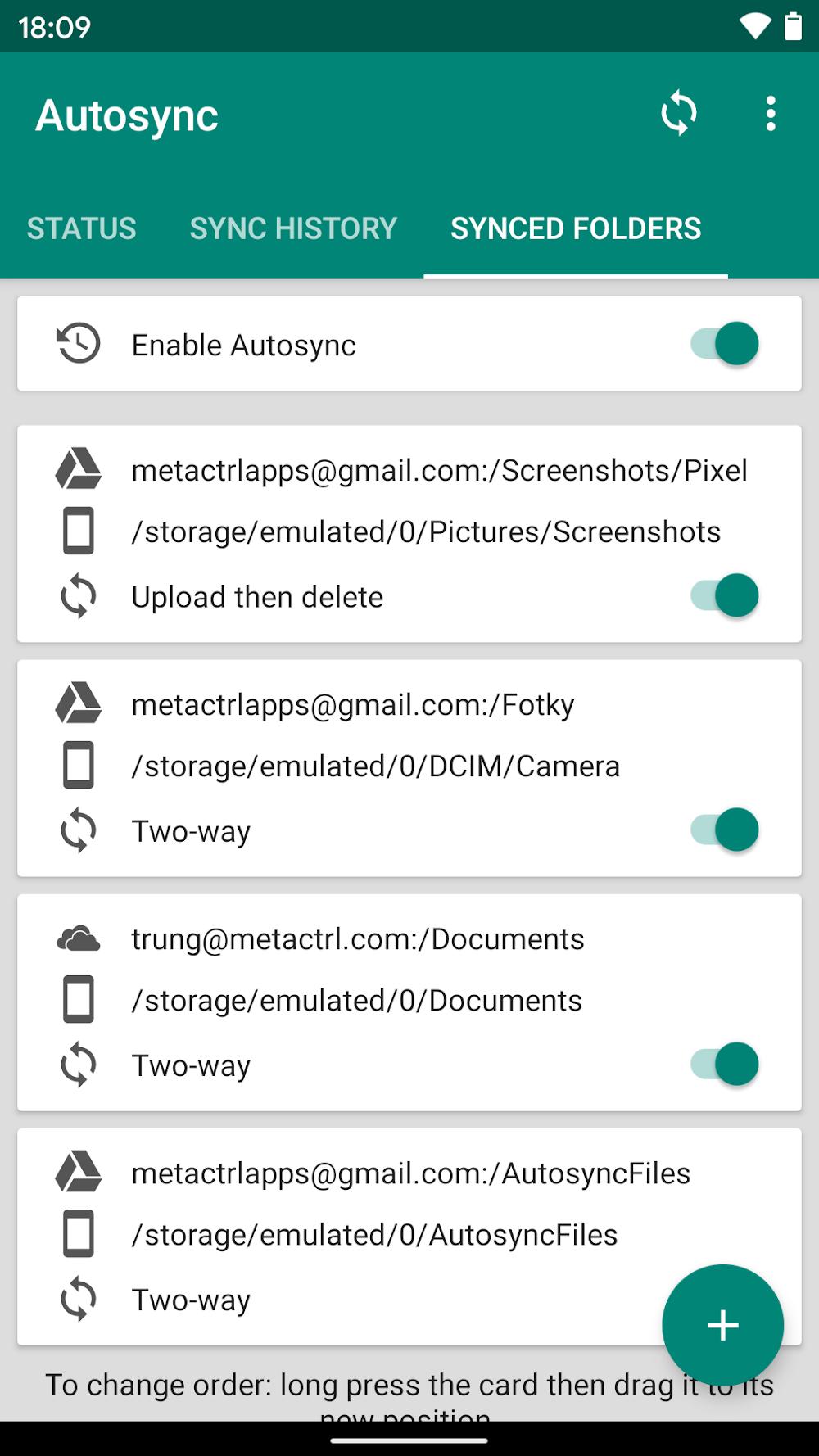Open the trung@metactrl.com Documents folder pair
Screen dimensions: 819x1456
[x=409, y=1002]
